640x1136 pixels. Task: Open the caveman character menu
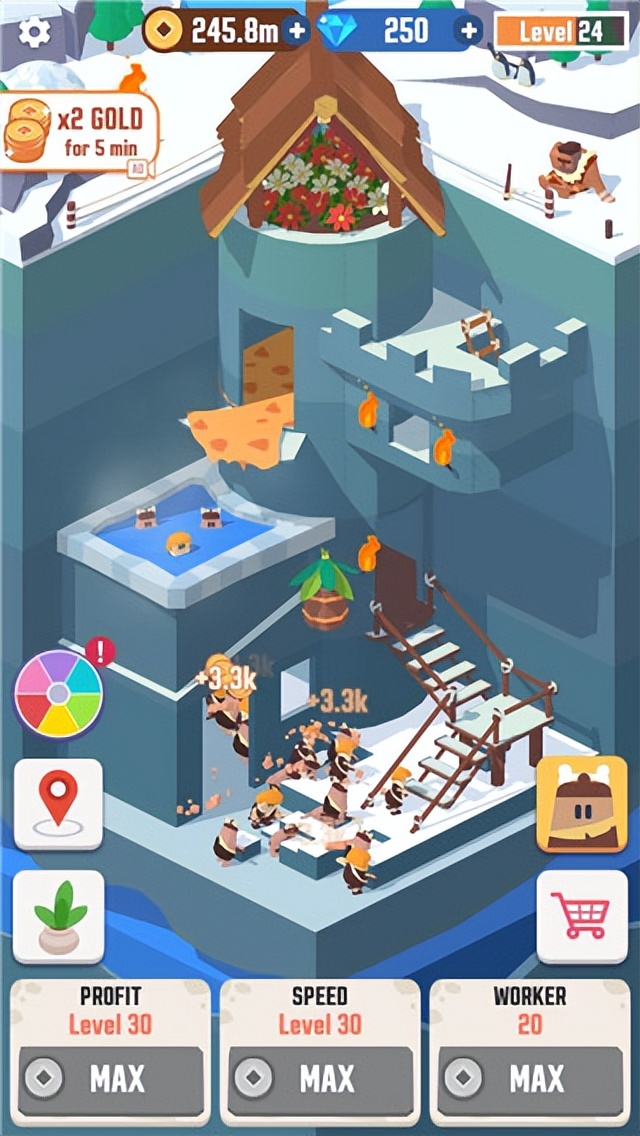click(x=582, y=804)
